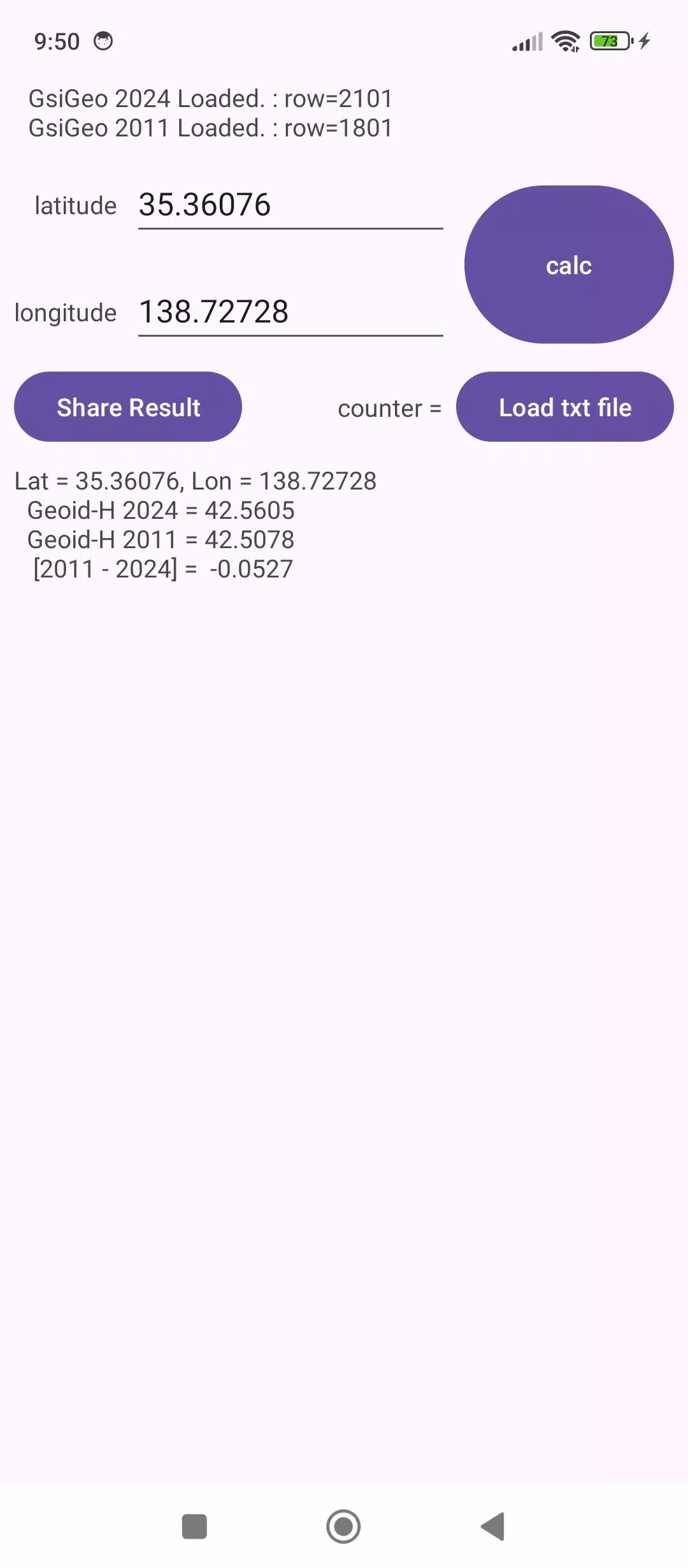Tap the recent apps square button
This screenshot has height=1568, width=688.
click(x=195, y=1527)
